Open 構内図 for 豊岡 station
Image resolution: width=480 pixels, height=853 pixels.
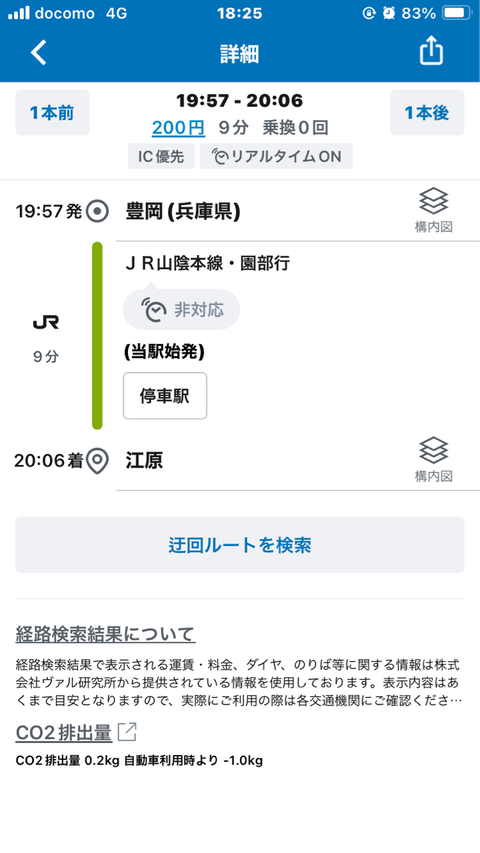coord(433,211)
